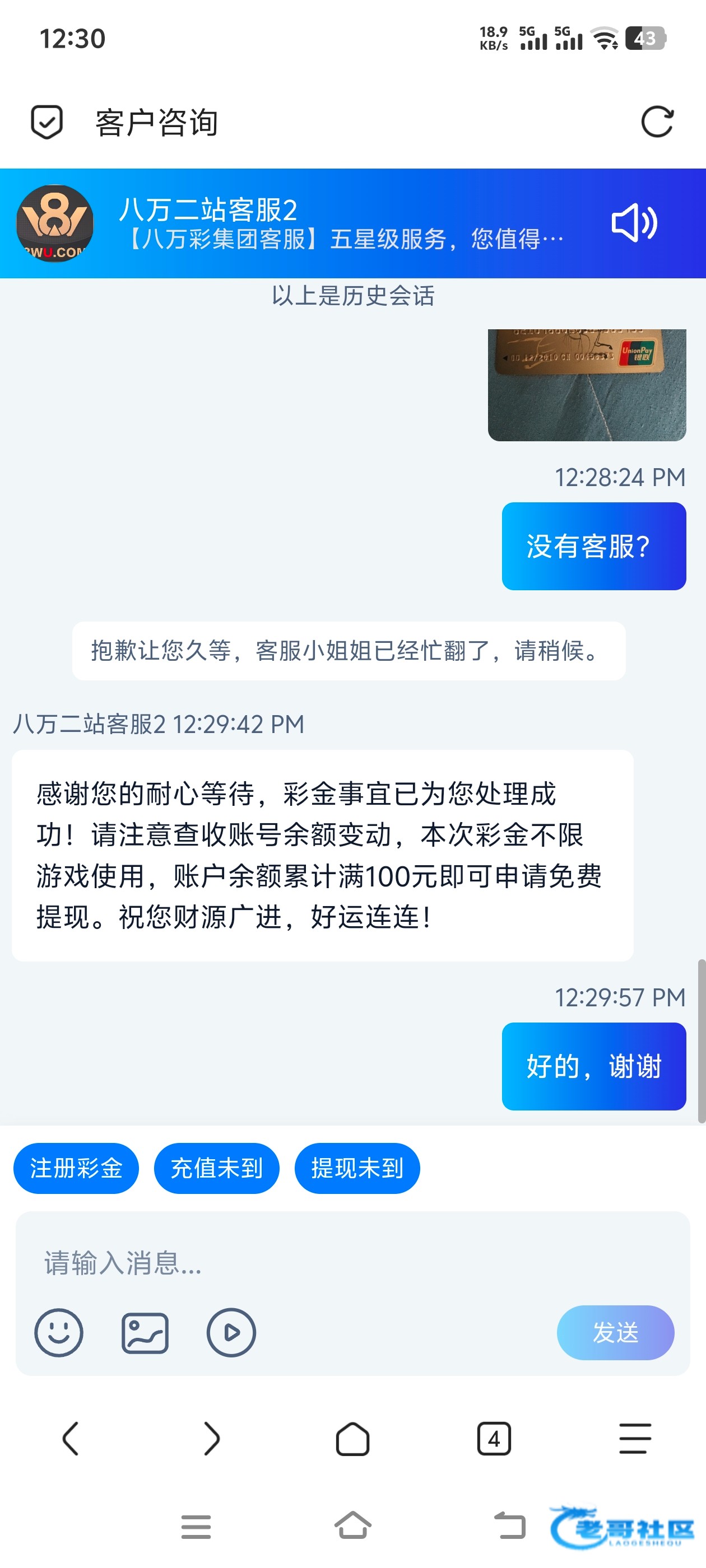Return to the phone home screen
This screenshot has height=1568, width=706.
click(352, 1525)
